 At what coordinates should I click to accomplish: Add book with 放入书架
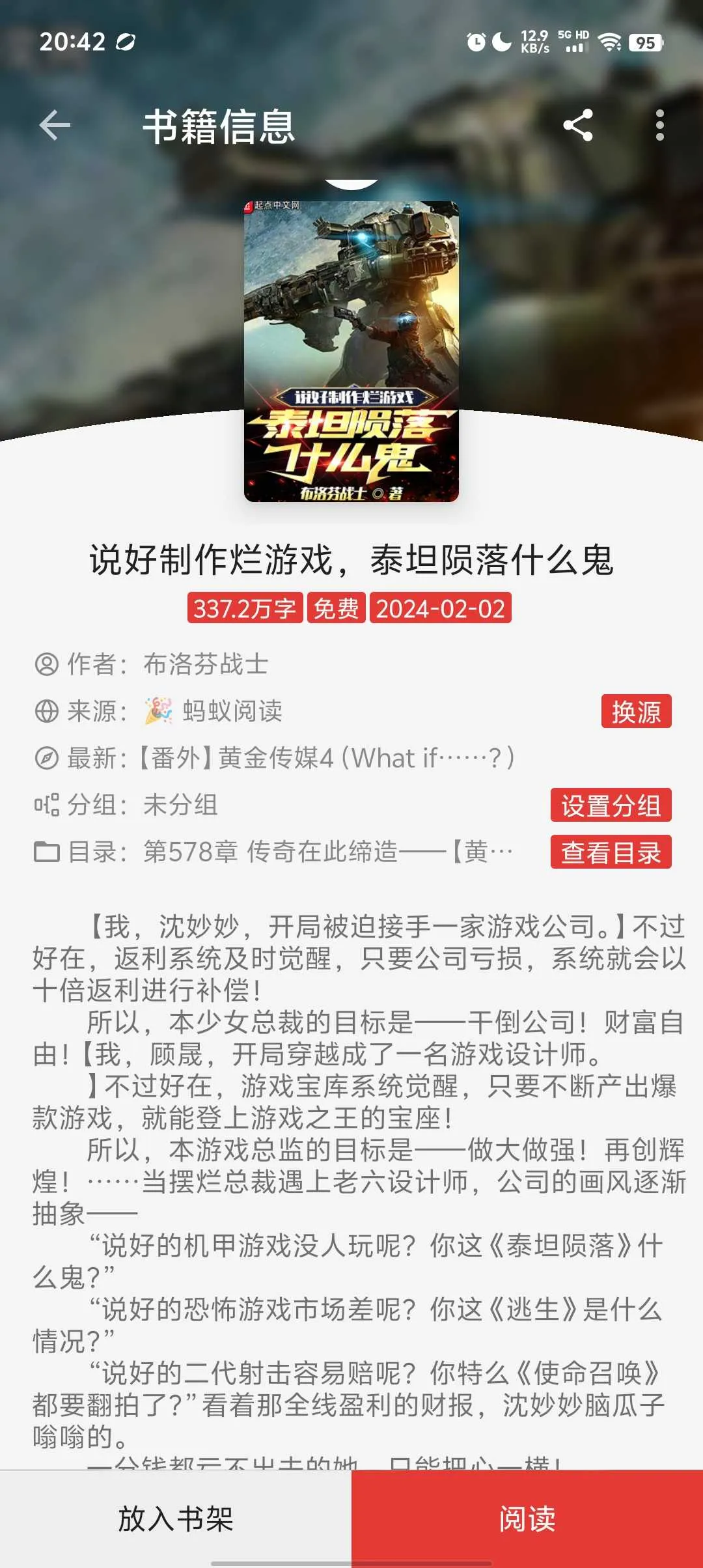[176, 1519]
